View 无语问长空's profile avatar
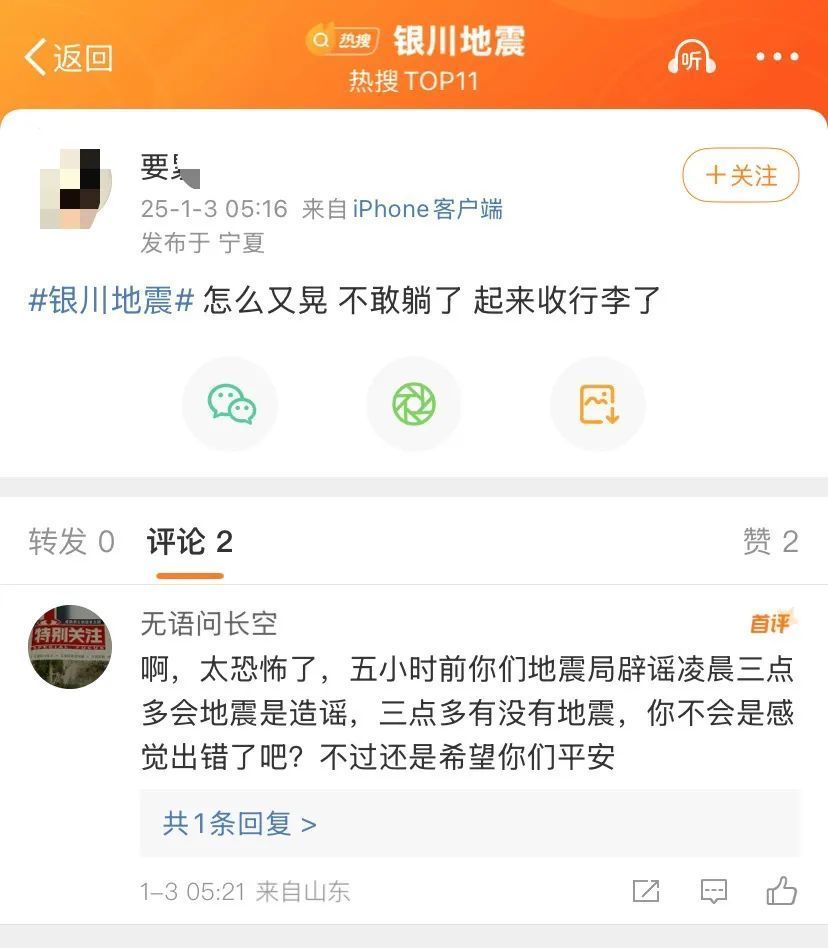This screenshot has width=828, height=948. pyautogui.click(x=69, y=646)
